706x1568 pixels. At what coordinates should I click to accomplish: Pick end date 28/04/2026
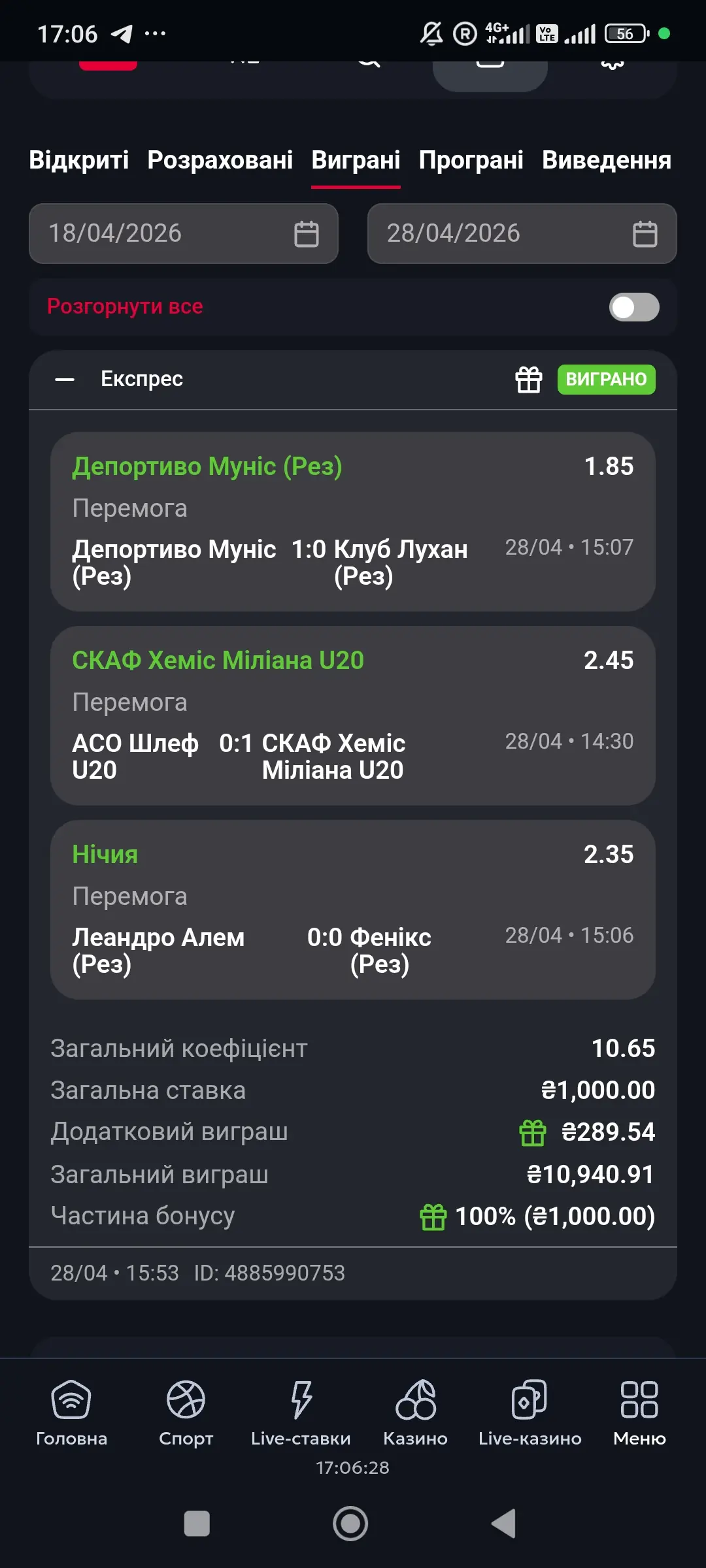pyautogui.click(x=522, y=233)
